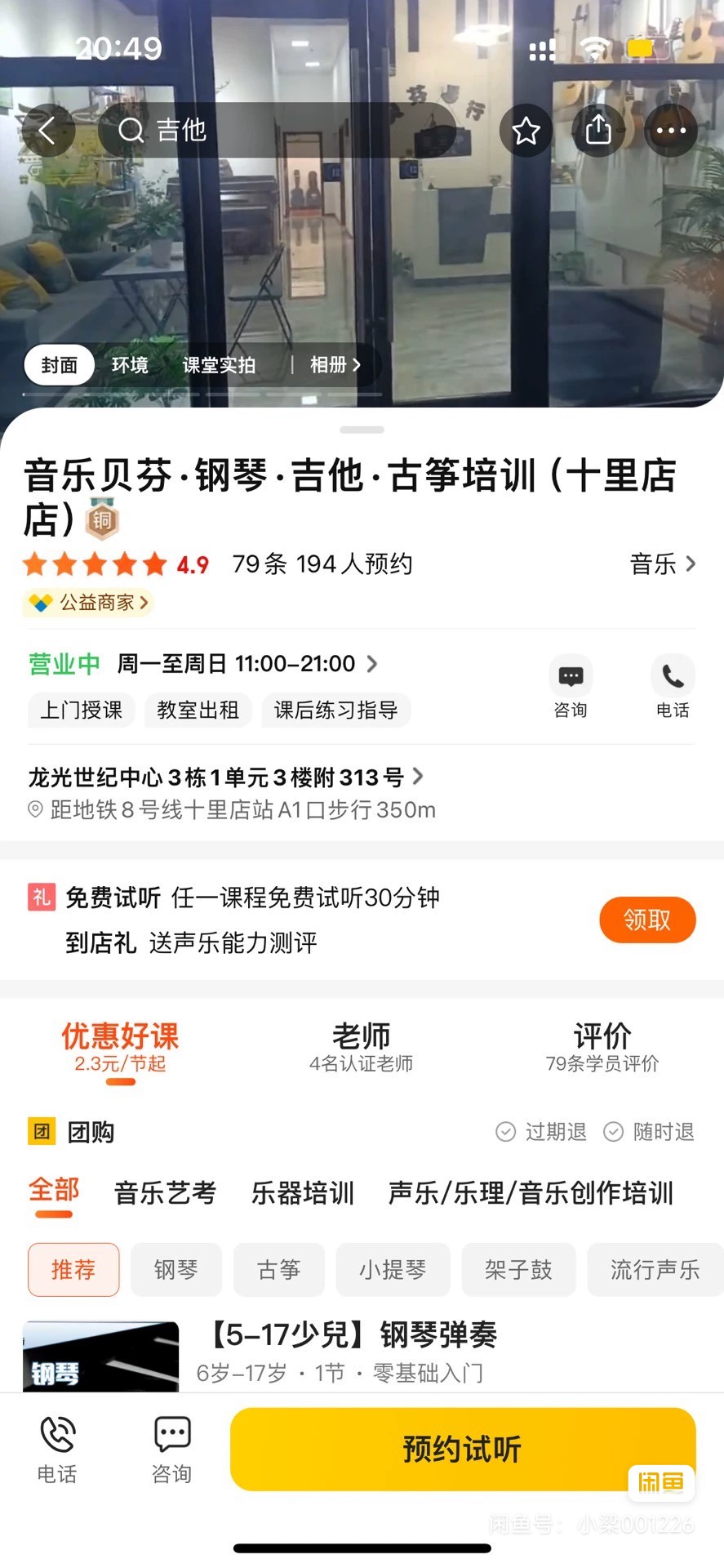Image resolution: width=724 pixels, height=1568 pixels.
Task: Switch to the 相册 photo tab
Action: [332, 365]
